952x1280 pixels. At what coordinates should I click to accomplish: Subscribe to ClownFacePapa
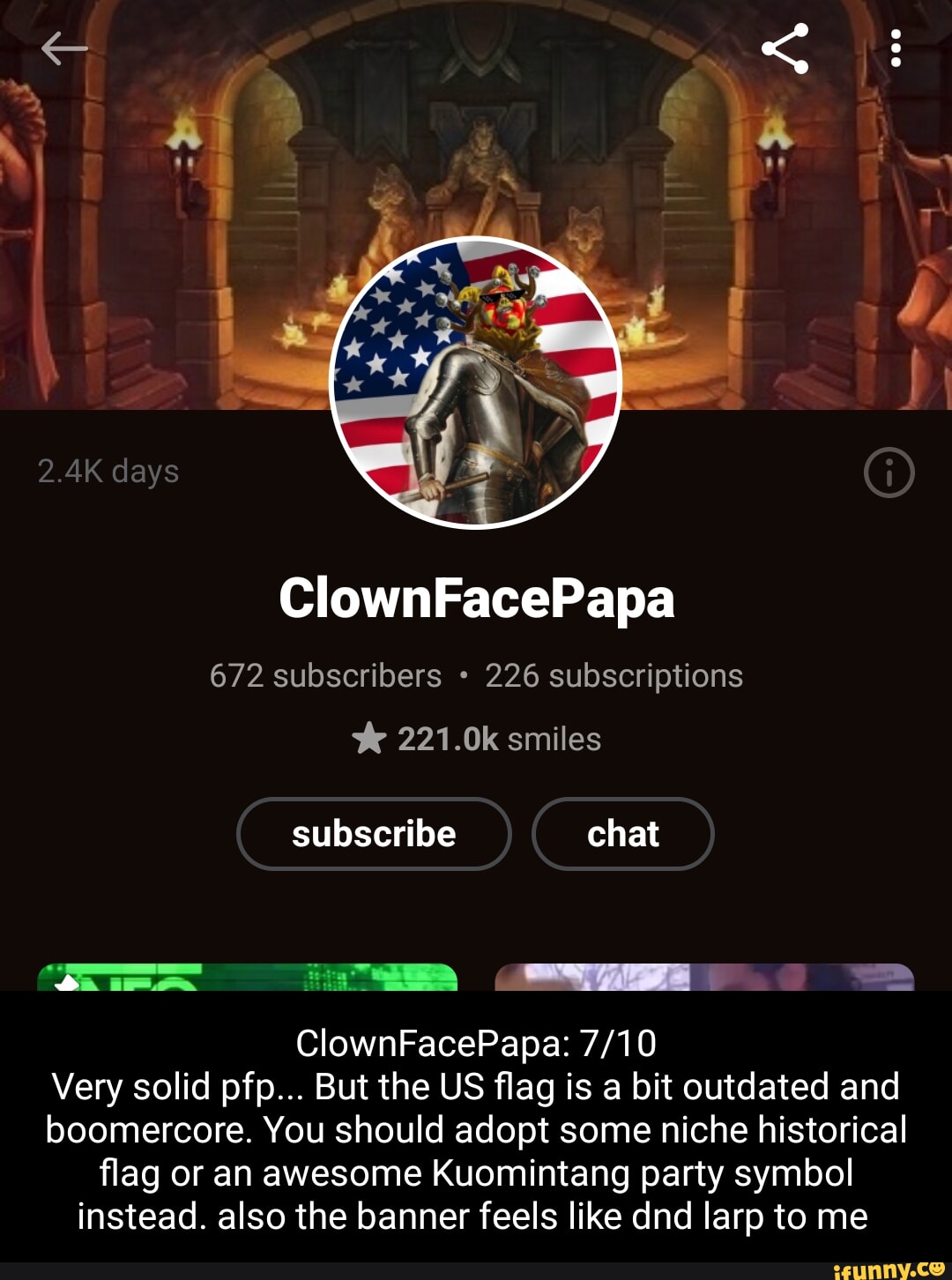click(374, 834)
